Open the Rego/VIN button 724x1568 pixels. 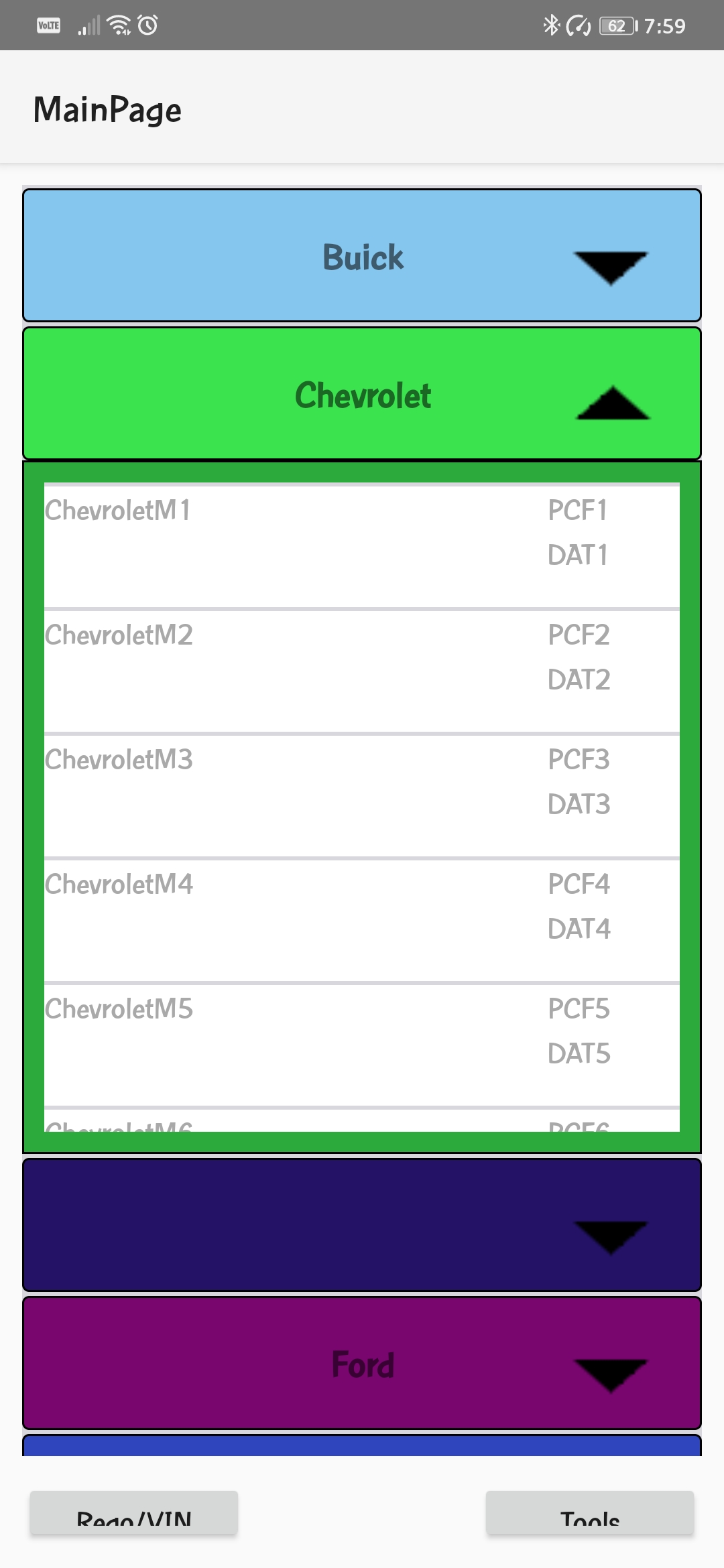click(134, 1512)
